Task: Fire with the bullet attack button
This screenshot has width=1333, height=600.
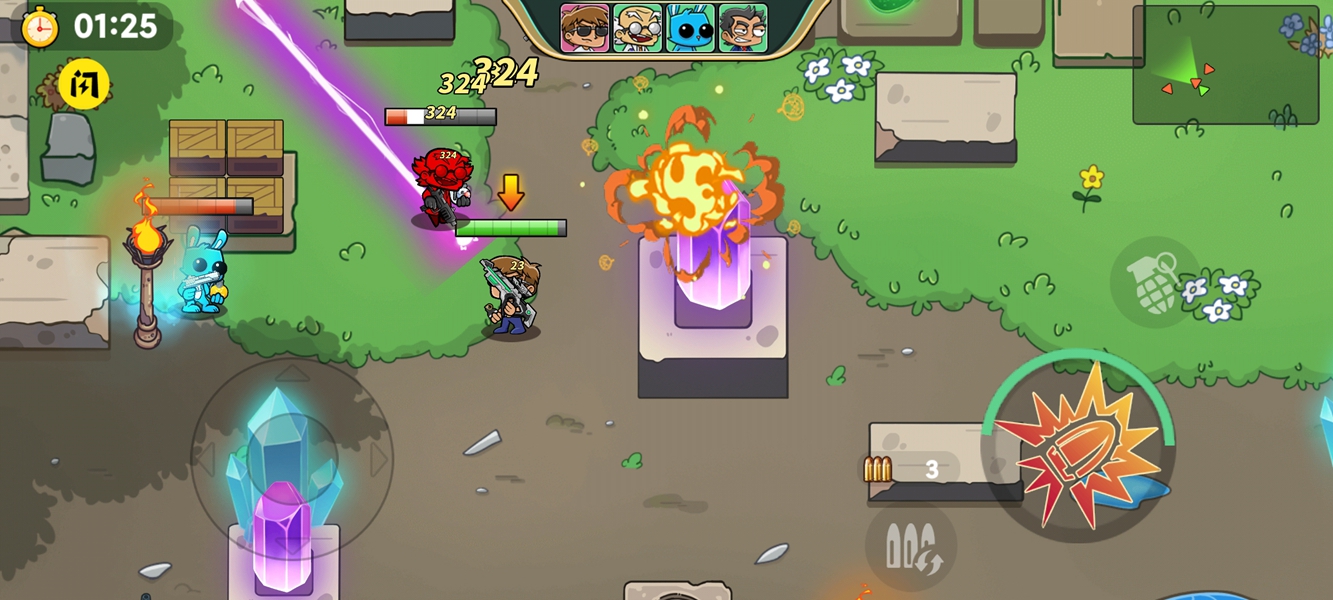Action: [x=1078, y=446]
